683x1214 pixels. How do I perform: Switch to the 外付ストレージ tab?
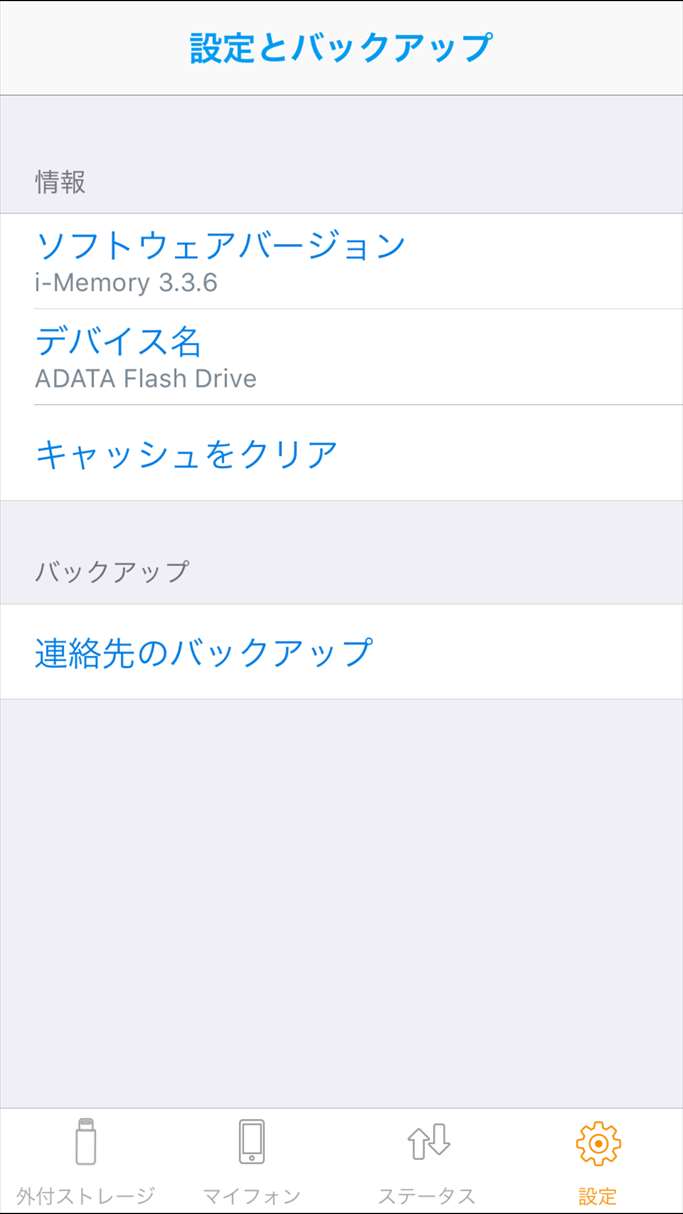tap(86, 1162)
